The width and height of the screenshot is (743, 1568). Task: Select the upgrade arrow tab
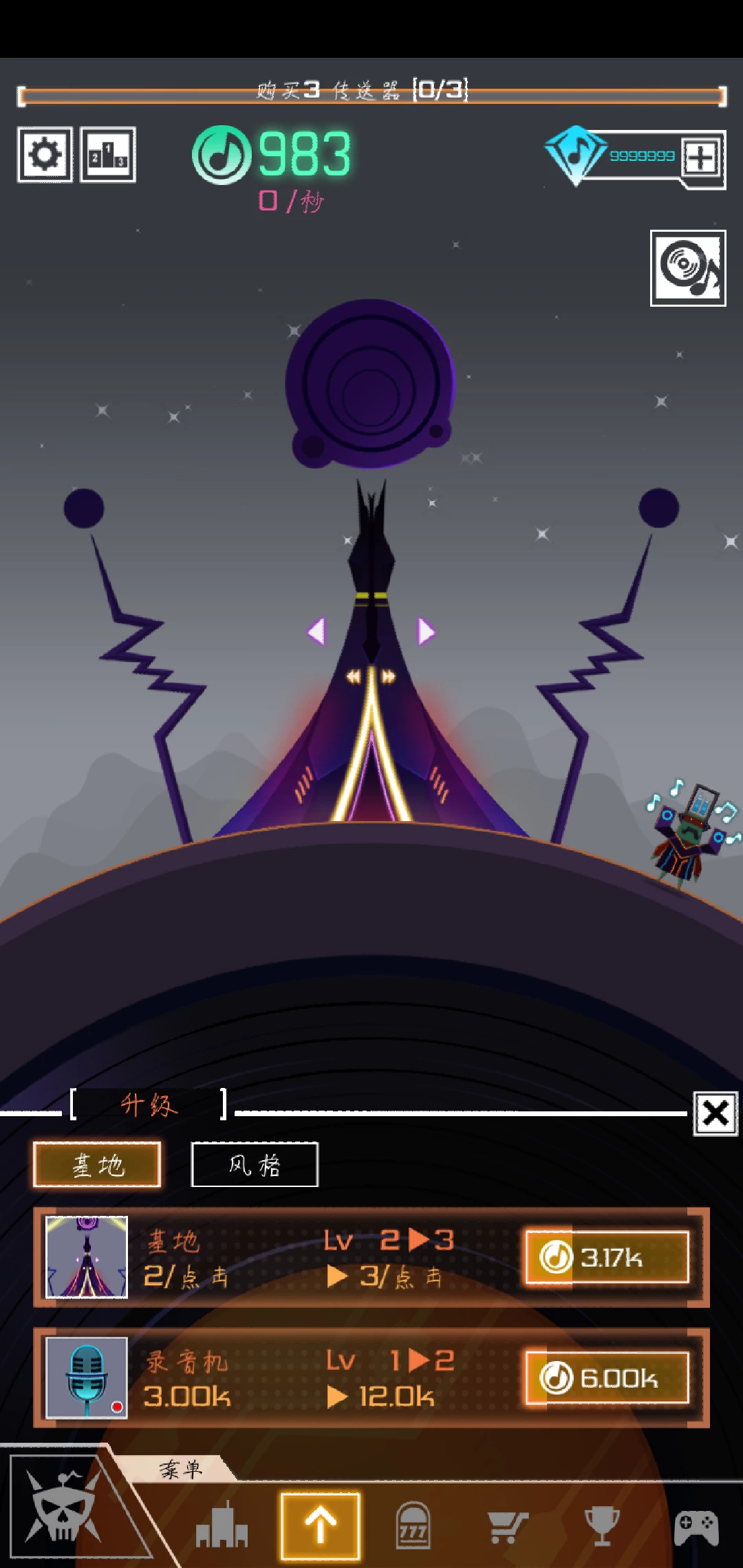(x=320, y=1525)
